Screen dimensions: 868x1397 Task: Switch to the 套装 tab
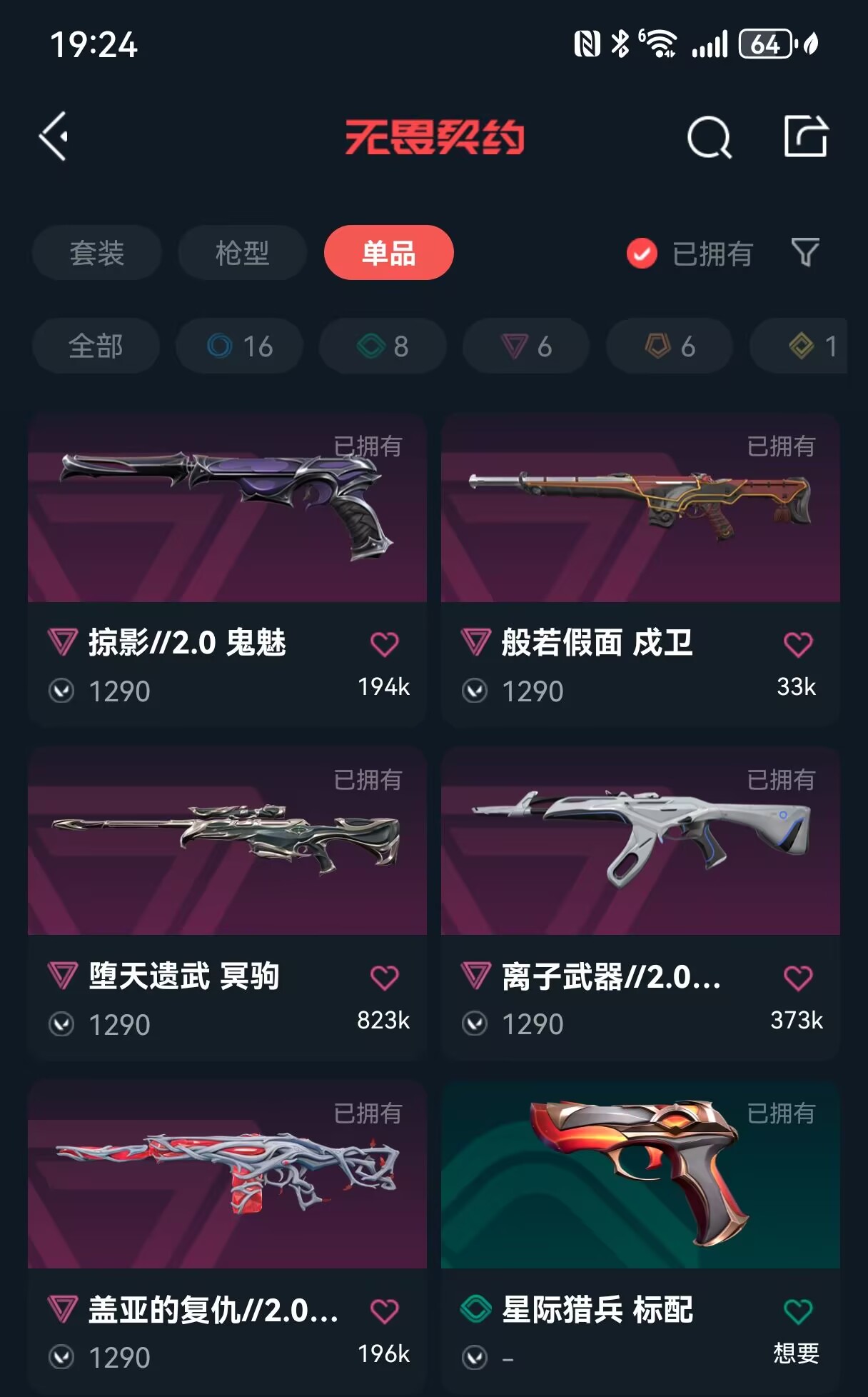pos(96,253)
